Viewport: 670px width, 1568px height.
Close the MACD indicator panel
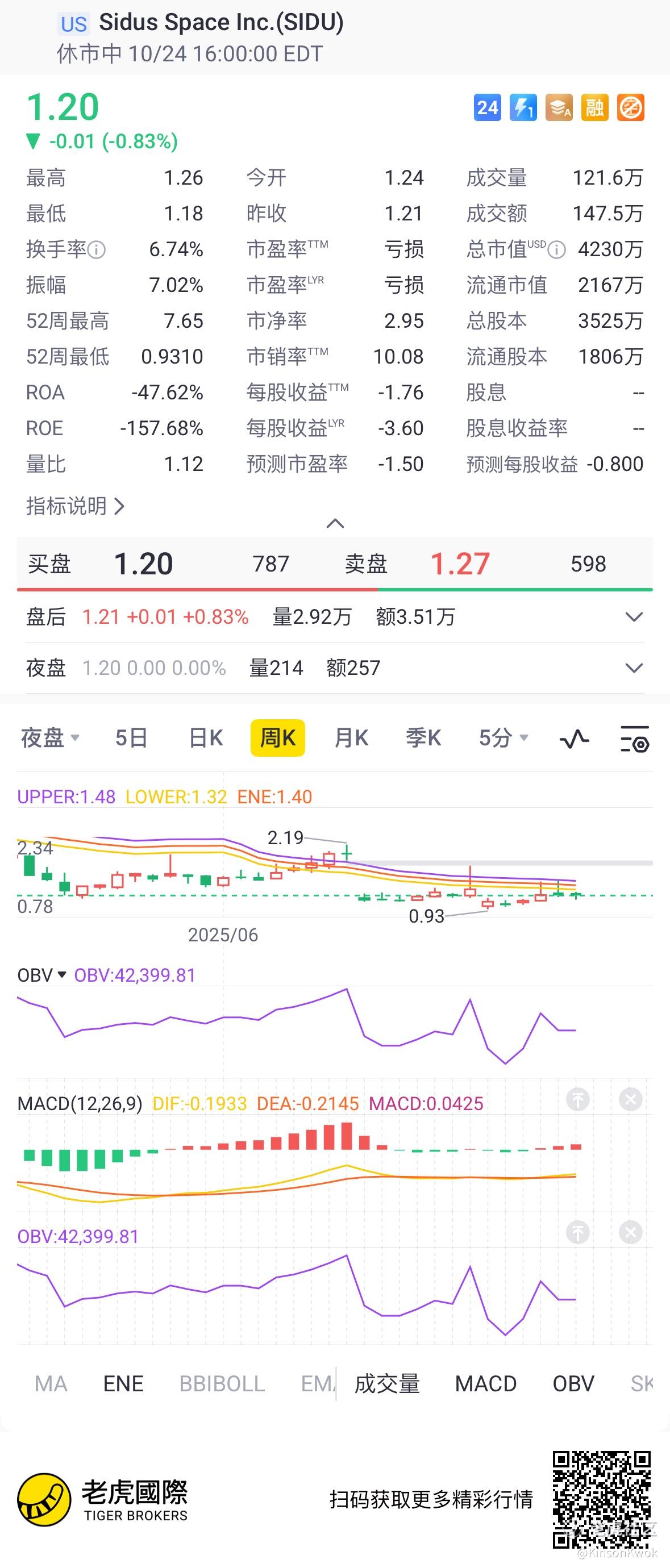click(630, 1099)
